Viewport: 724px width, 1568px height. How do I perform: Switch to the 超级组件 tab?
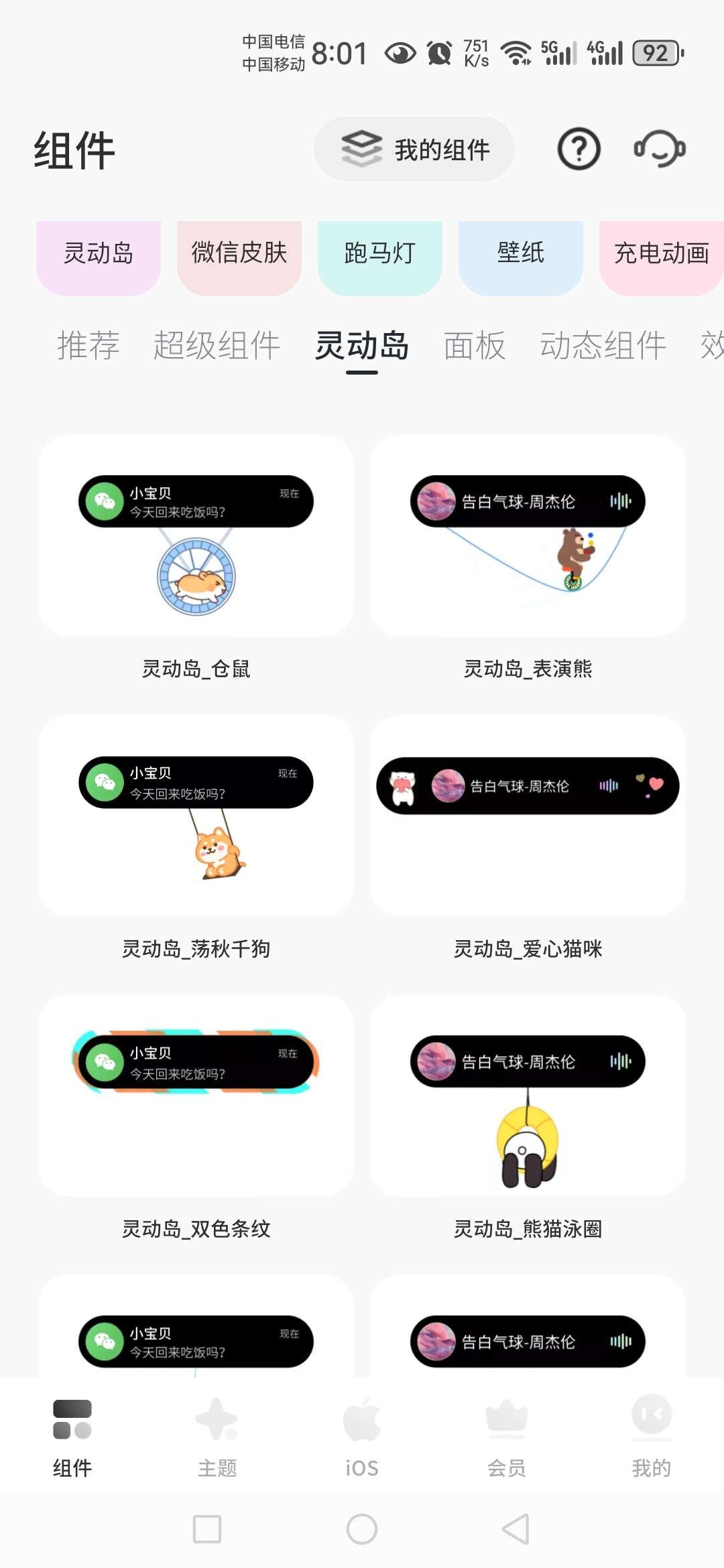click(x=217, y=346)
